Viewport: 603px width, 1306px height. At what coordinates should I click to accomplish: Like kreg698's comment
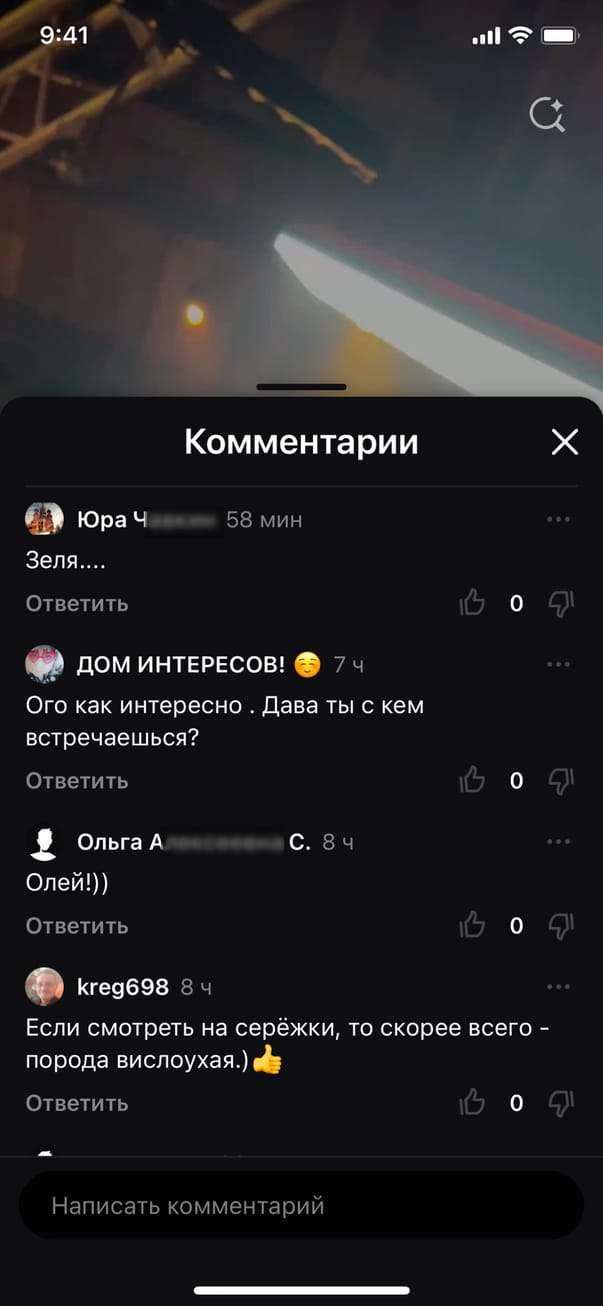click(471, 1103)
